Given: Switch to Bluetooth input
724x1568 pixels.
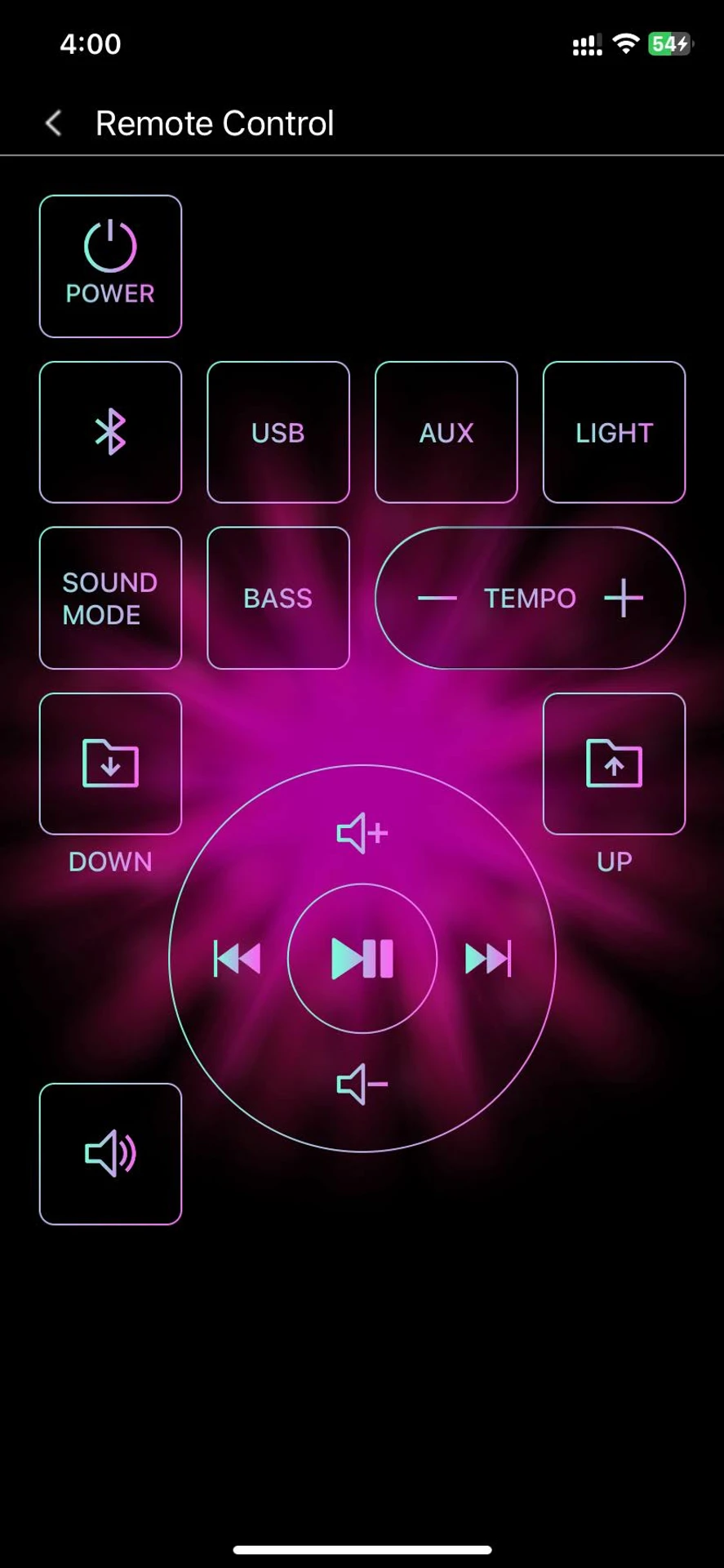Looking at the screenshot, I should [110, 432].
